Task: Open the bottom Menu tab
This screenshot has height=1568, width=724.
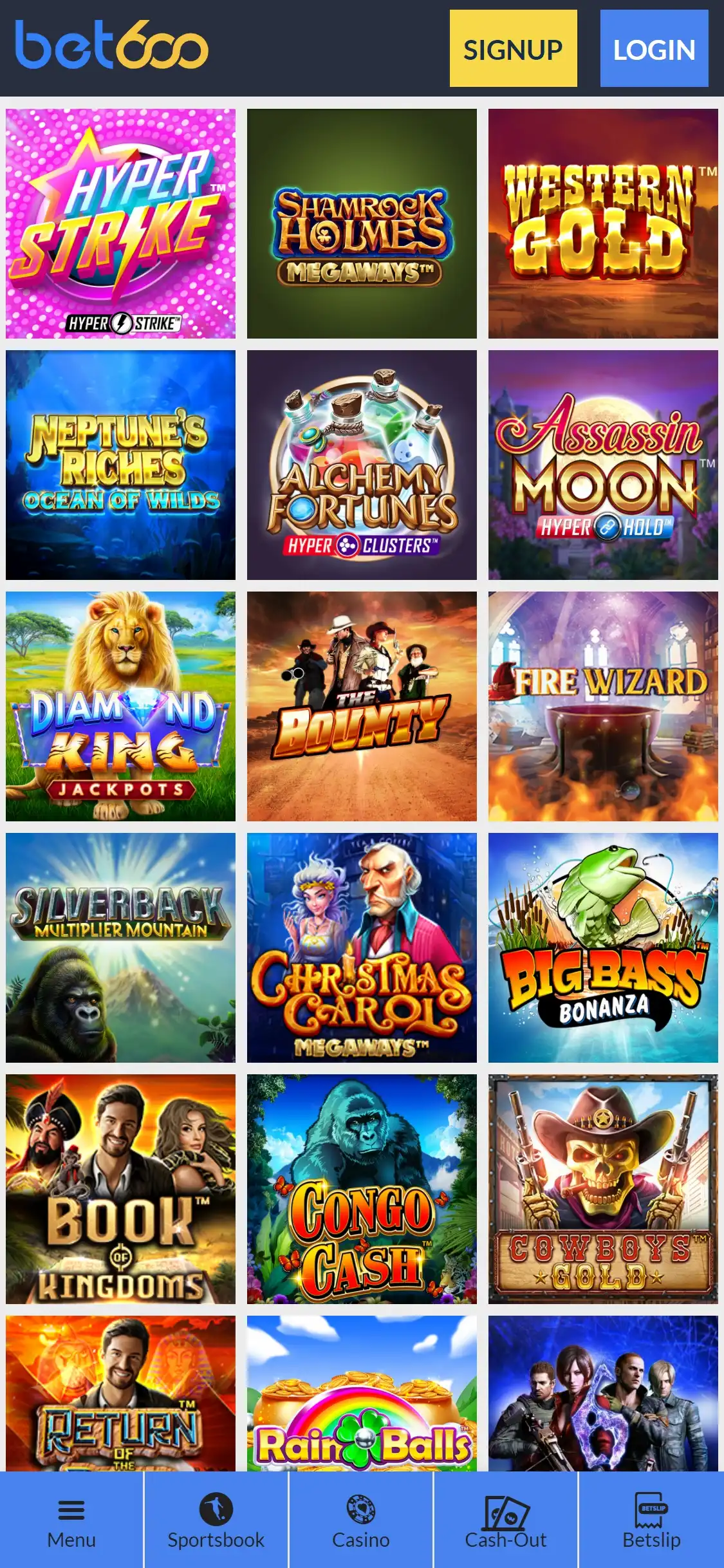Action: tap(71, 1520)
